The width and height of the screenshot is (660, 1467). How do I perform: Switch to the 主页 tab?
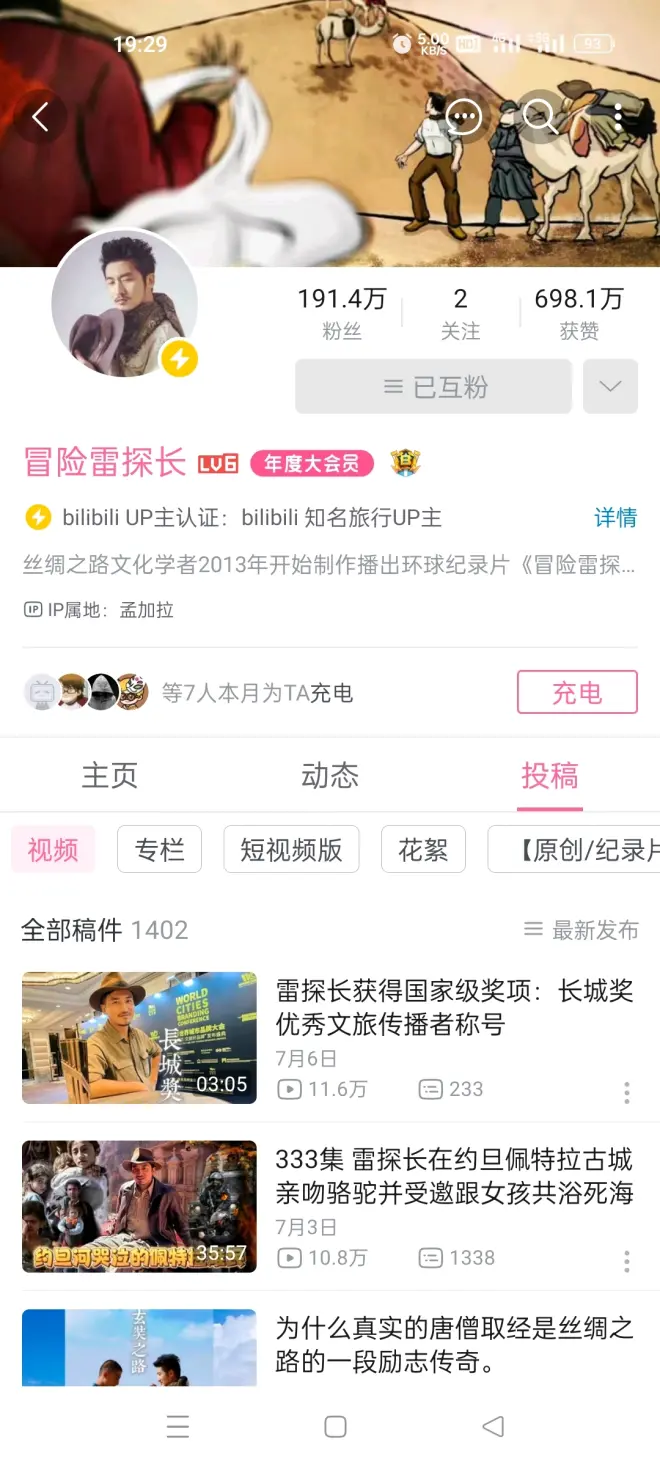click(109, 776)
